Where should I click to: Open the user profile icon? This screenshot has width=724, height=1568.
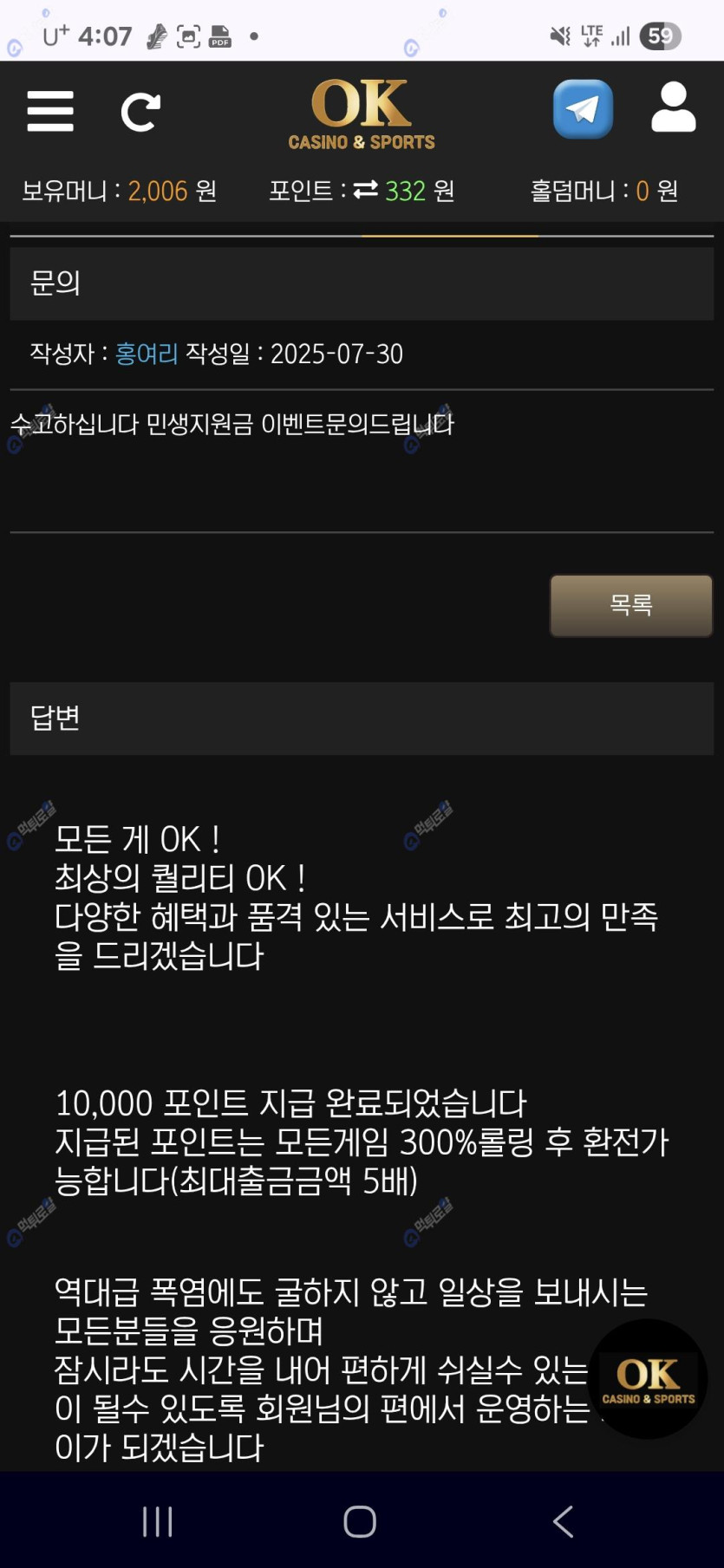[x=673, y=107]
